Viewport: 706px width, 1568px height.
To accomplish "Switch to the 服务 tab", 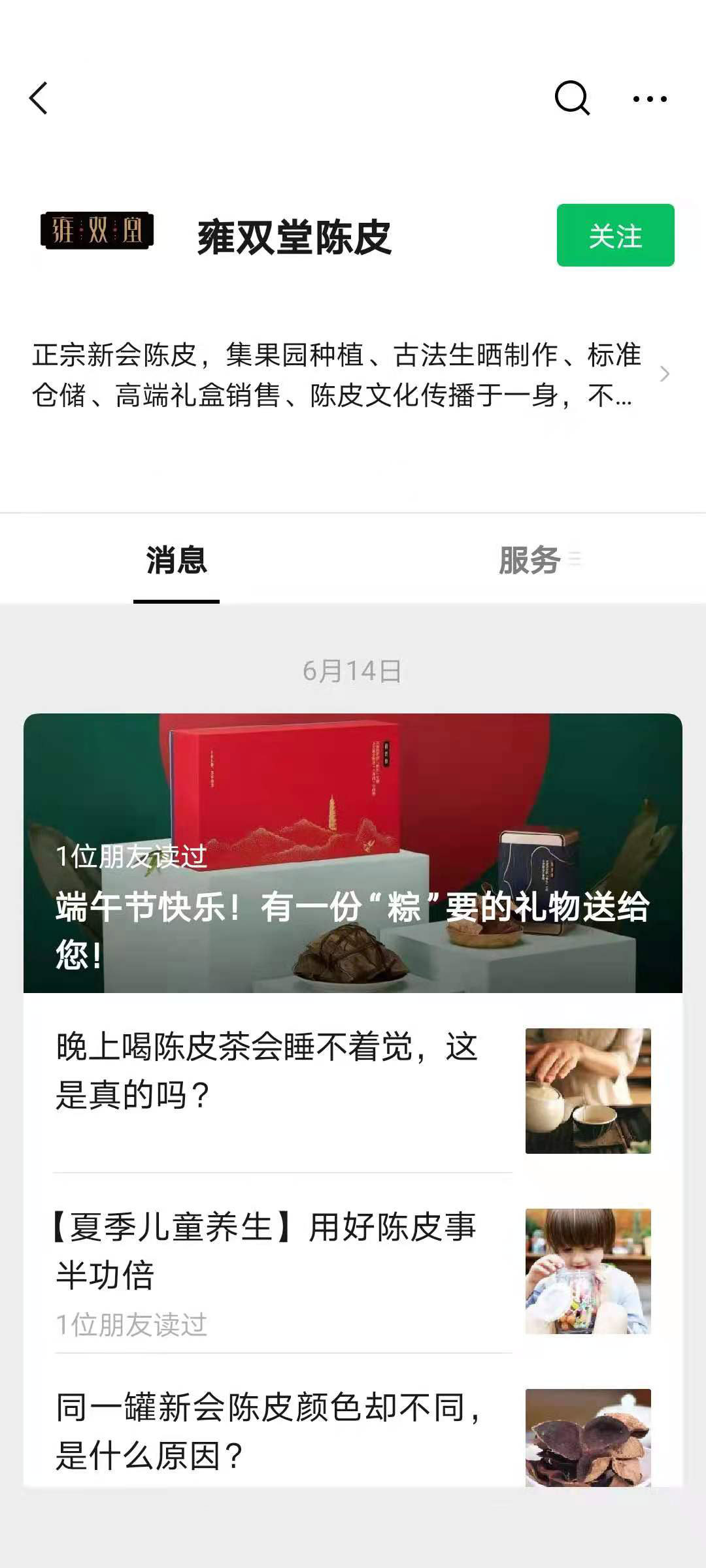I will tap(529, 561).
